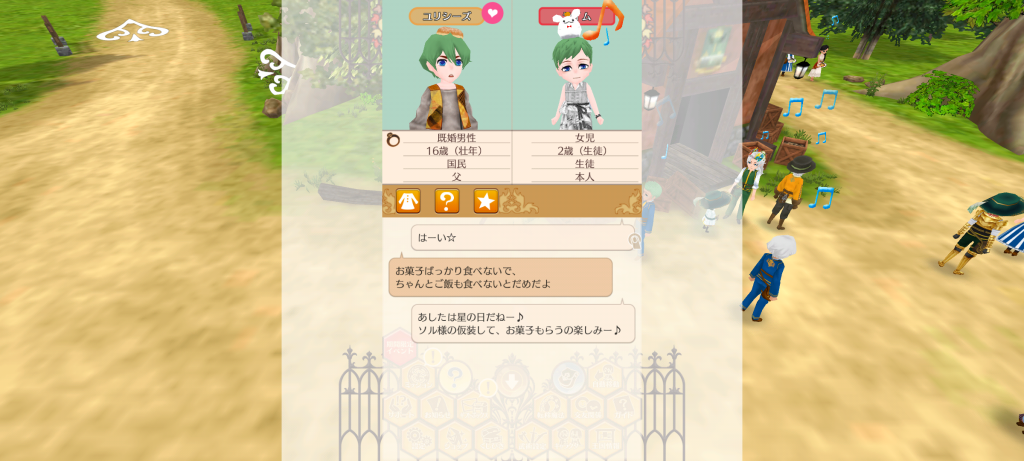Tap the question mark info icon
Image resolution: width=1024 pixels, height=461 pixels.
[447, 201]
